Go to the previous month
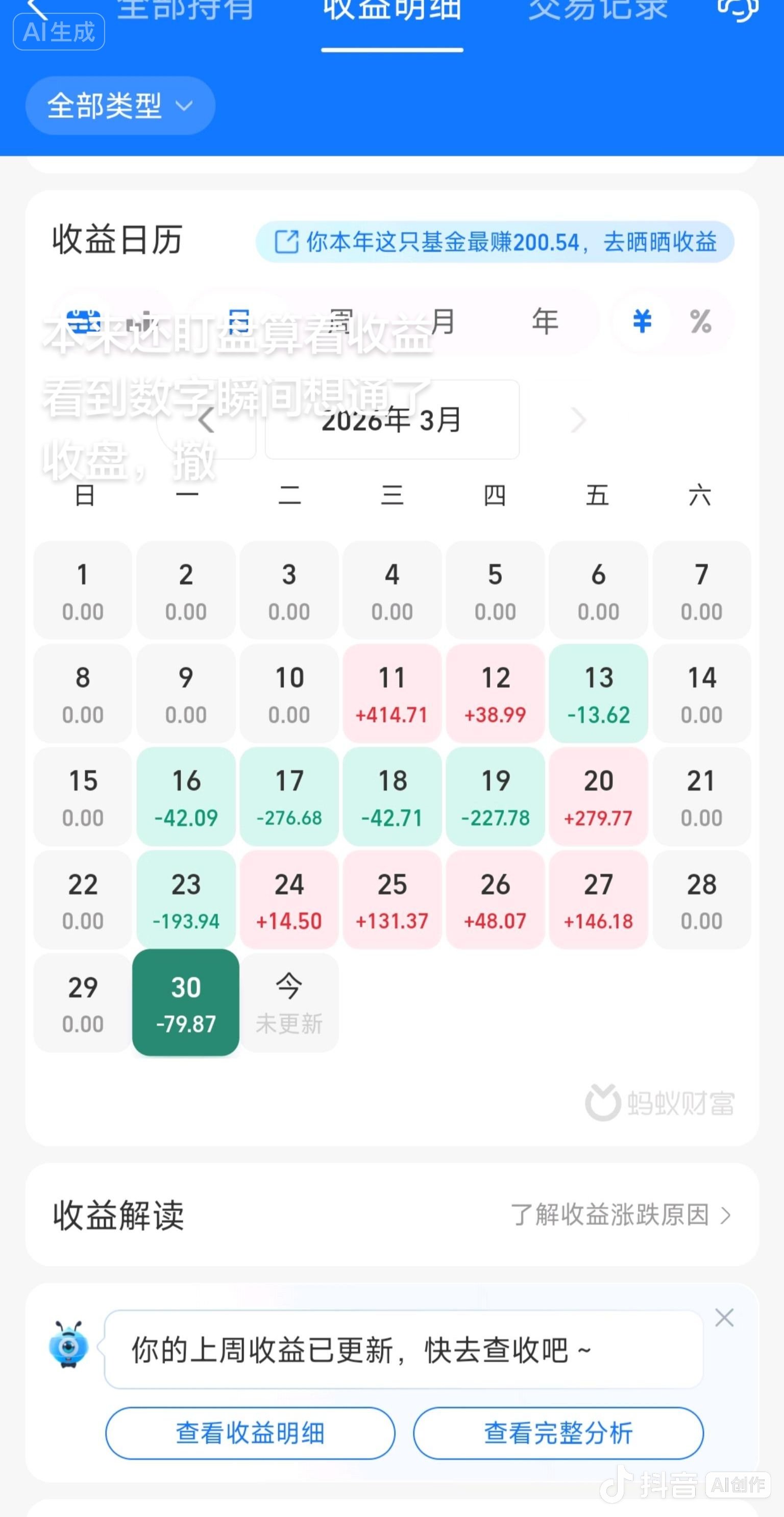The height and width of the screenshot is (1517, 784). coord(206,420)
